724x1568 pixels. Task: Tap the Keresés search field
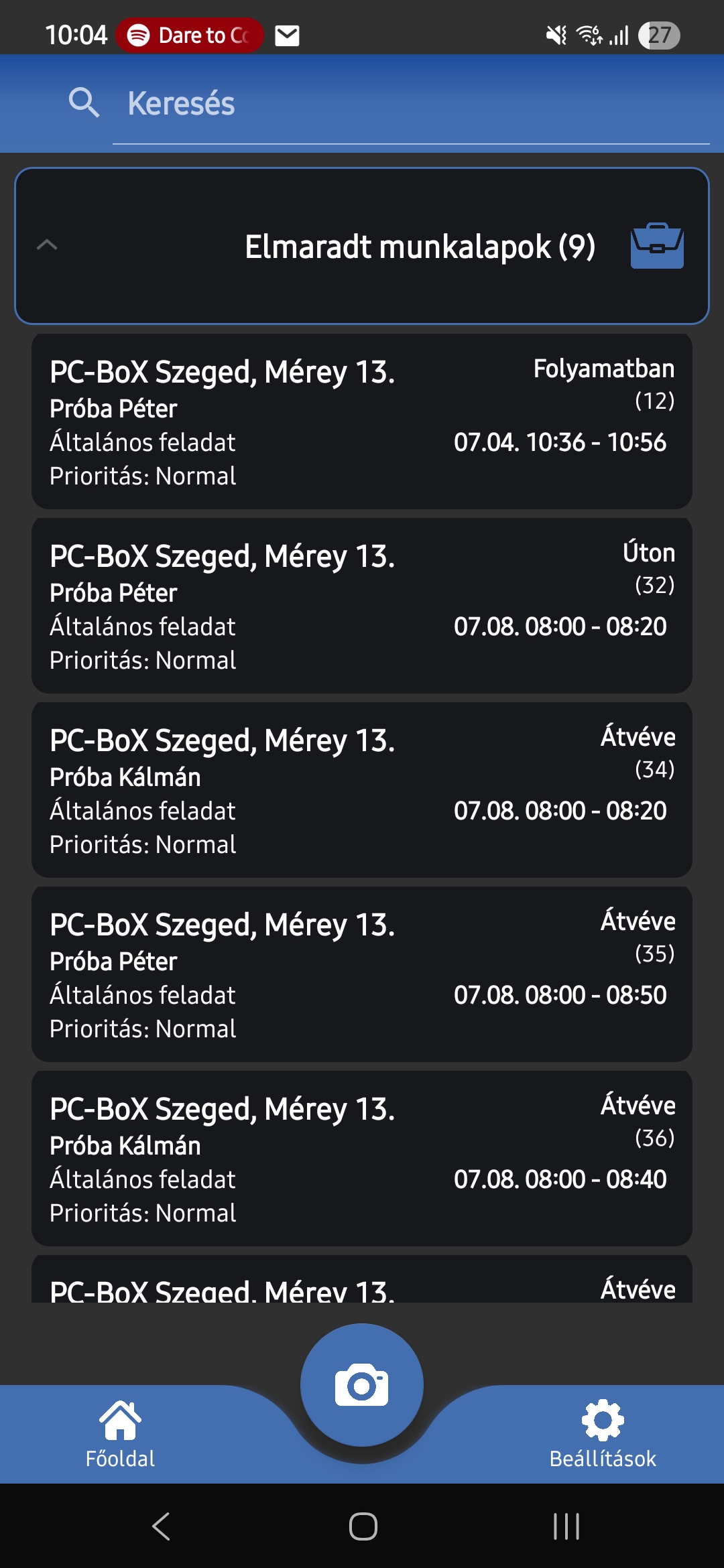(x=410, y=104)
